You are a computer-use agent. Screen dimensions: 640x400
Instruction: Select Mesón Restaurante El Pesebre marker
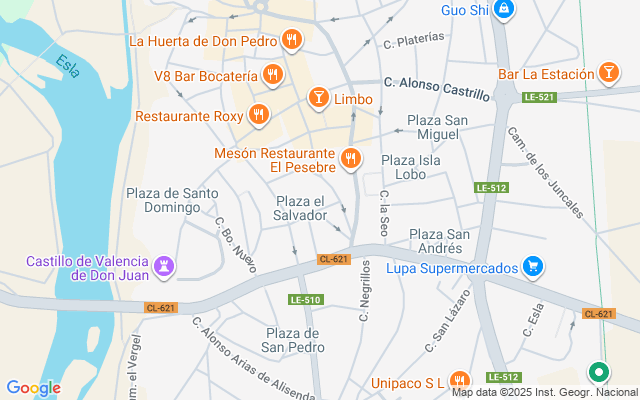[350, 157]
